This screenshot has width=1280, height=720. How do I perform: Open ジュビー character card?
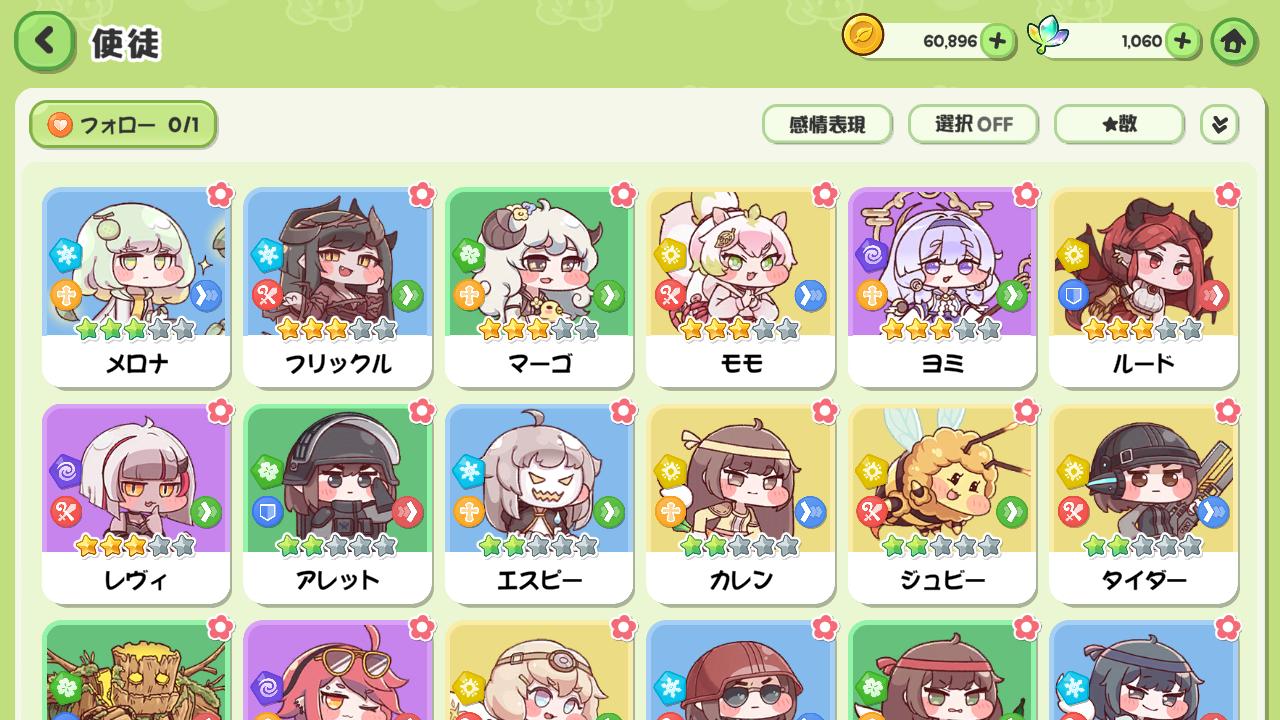tap(942, 502)
